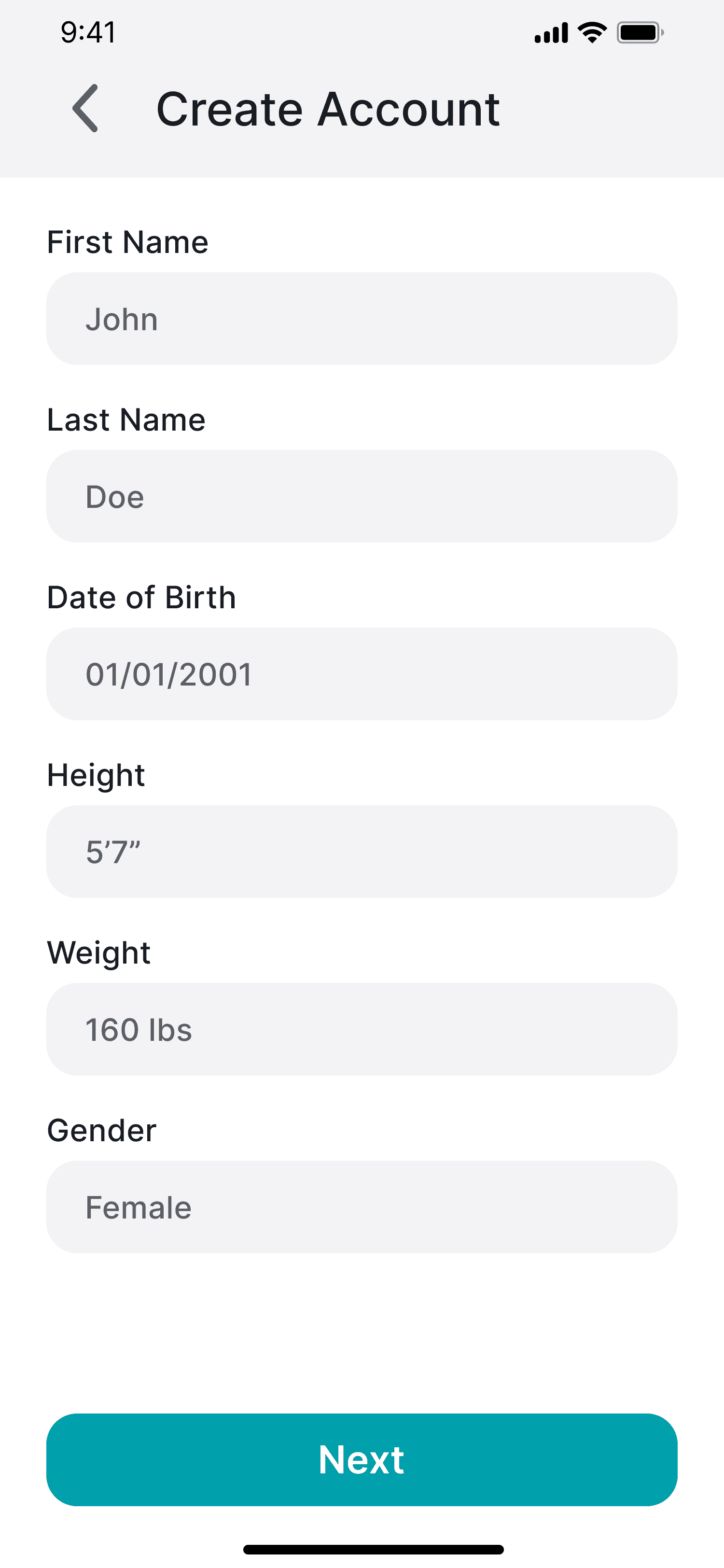This screenshot has height=1568, width=724.
Task: Open the Date of Birth field
Action: point(362,674)
